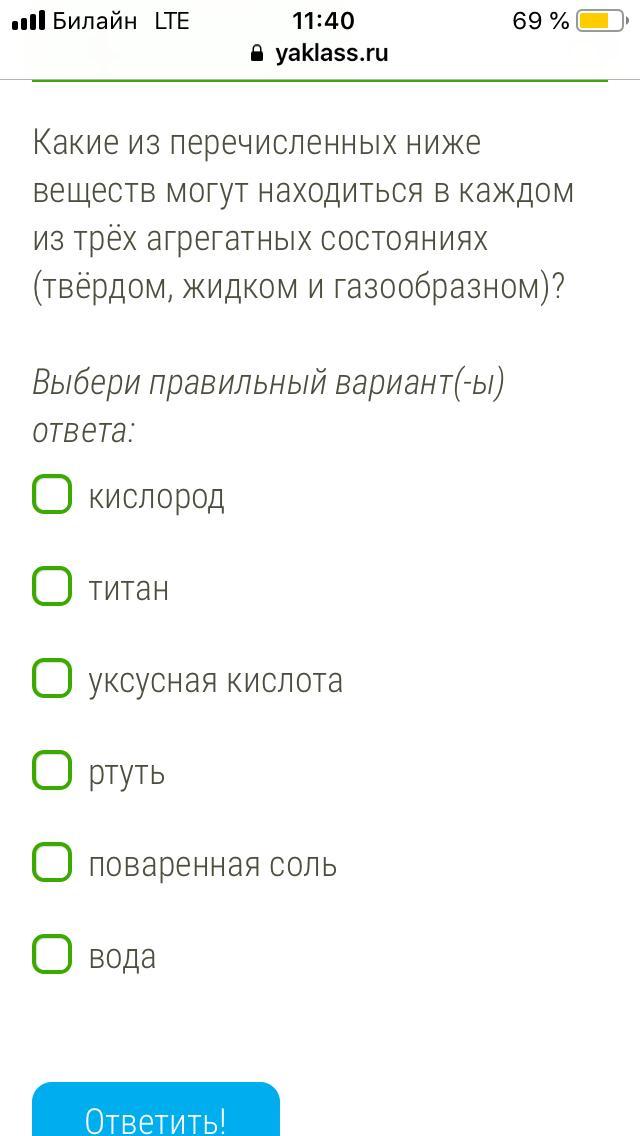Mark уксусная кислота as an answer

click(x=52, y=678)
